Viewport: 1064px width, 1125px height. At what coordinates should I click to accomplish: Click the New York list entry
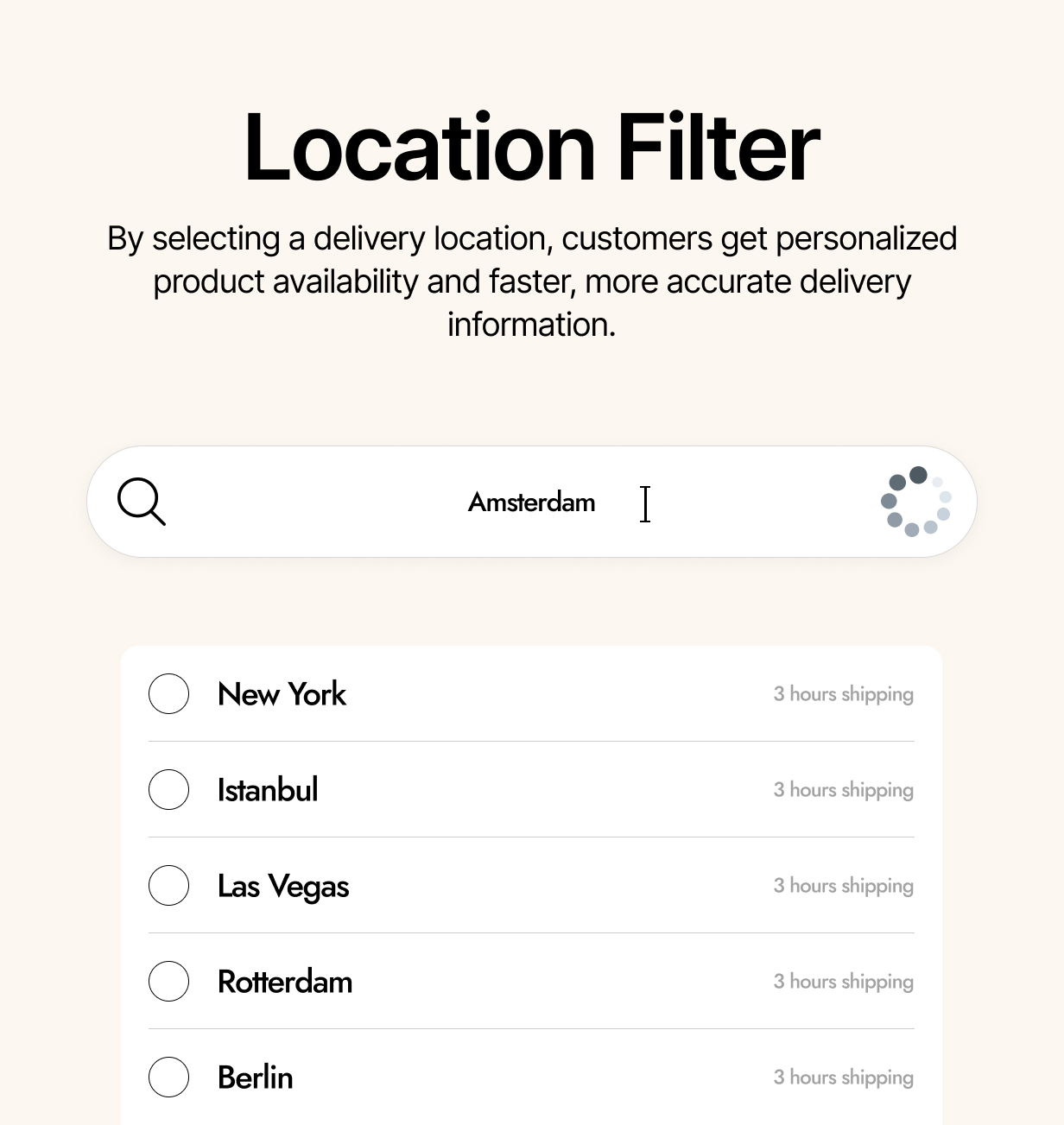pos(282,693)
